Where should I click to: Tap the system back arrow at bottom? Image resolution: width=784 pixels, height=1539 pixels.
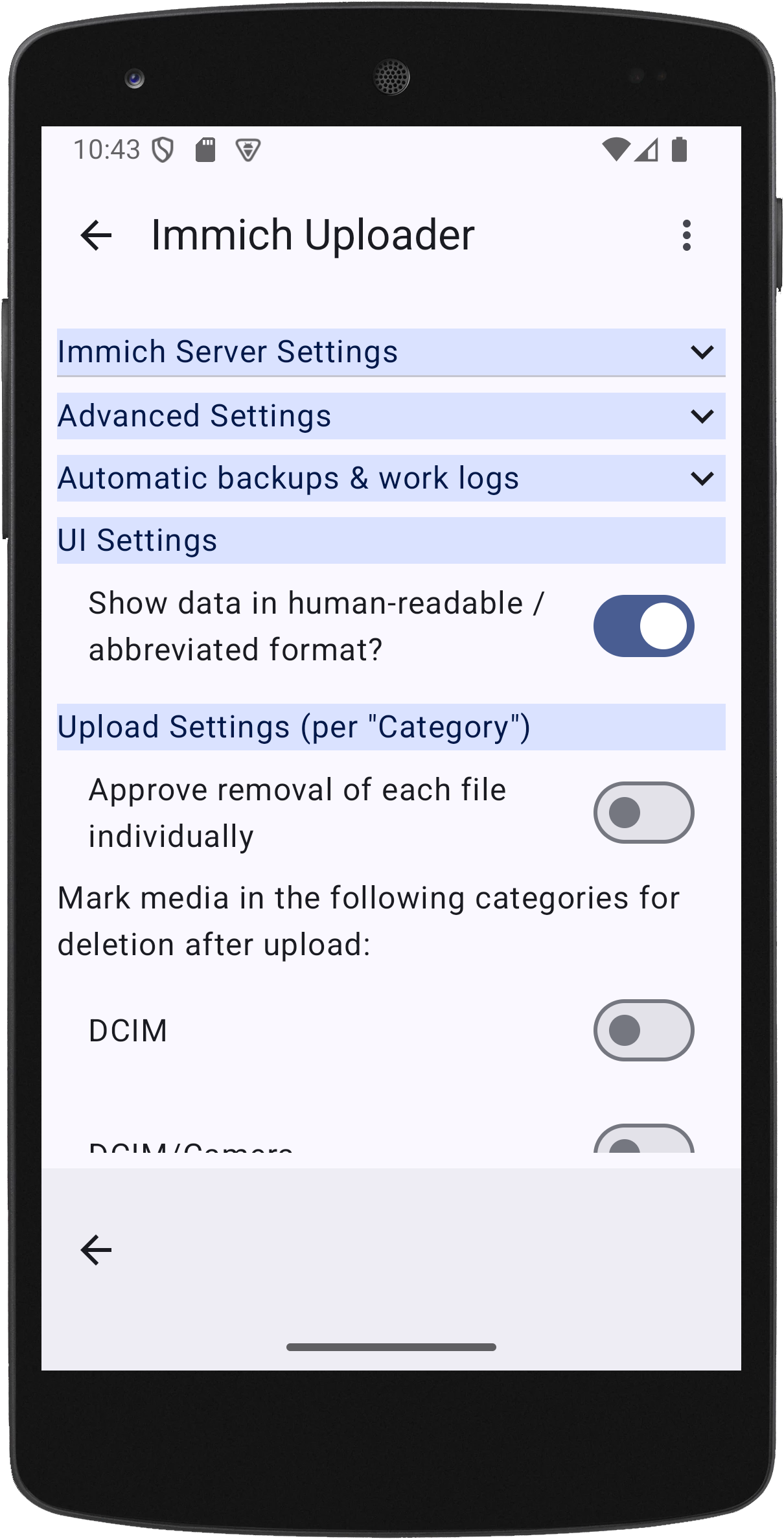(96, 1250)
